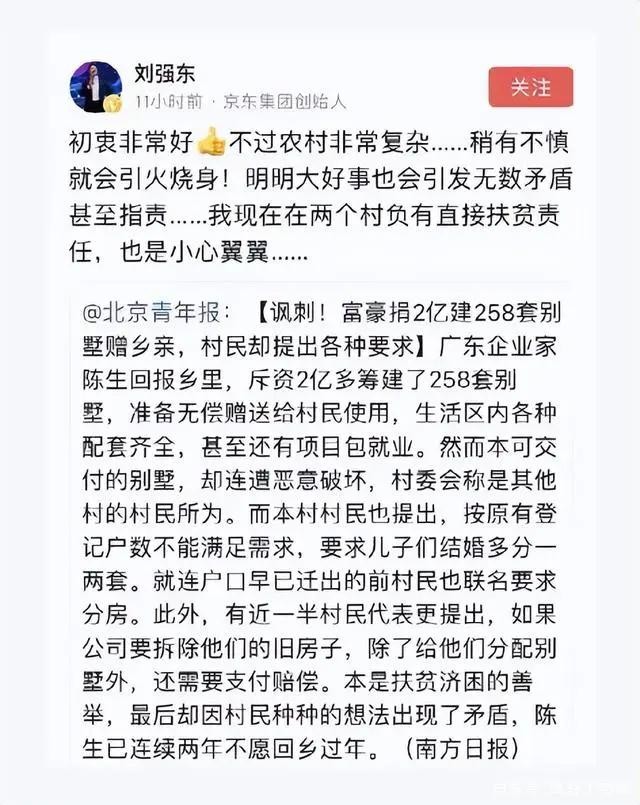Open 刘强东's profile avatar
The width and height of the screenshot is (640, 805).
coord(95,86)
